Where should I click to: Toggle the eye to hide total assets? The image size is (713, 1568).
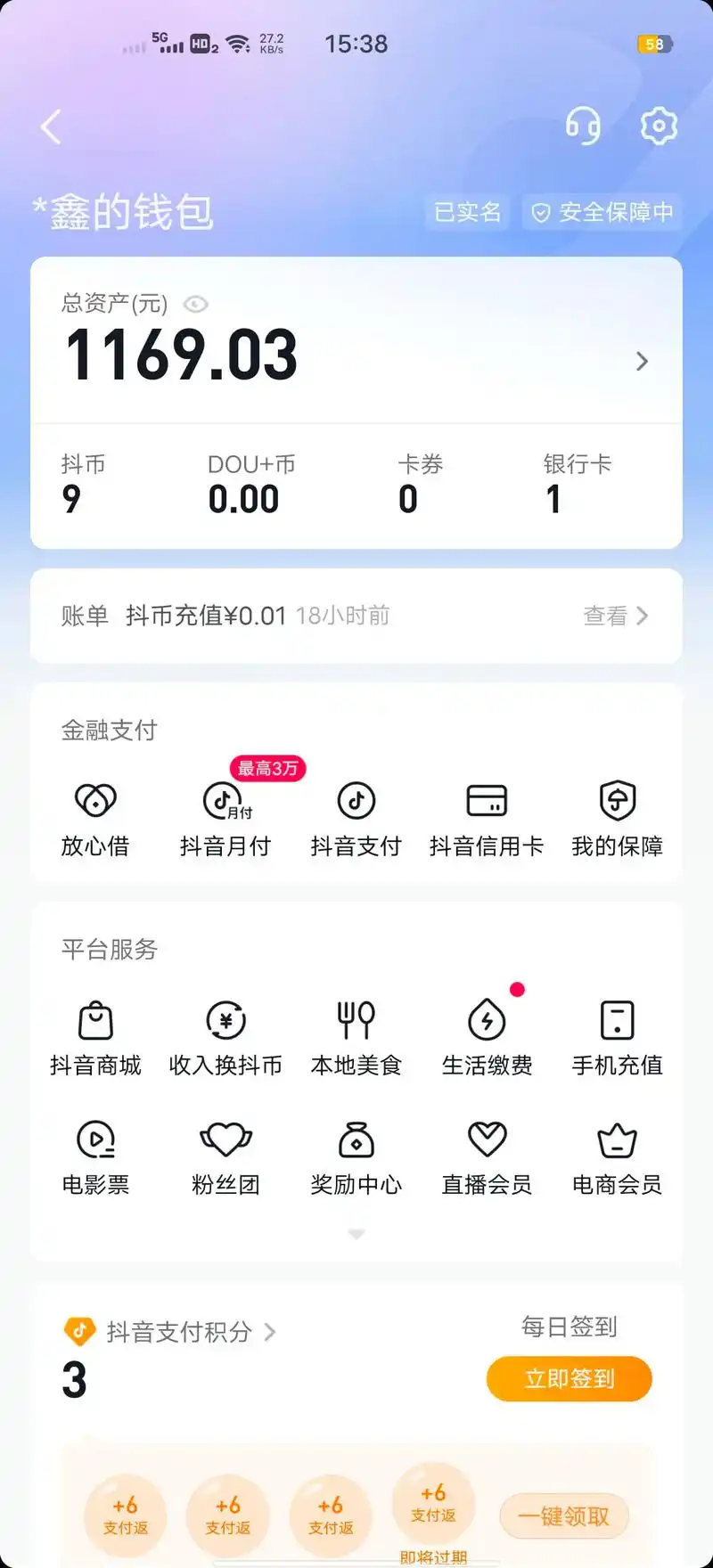tap(196, 305)
